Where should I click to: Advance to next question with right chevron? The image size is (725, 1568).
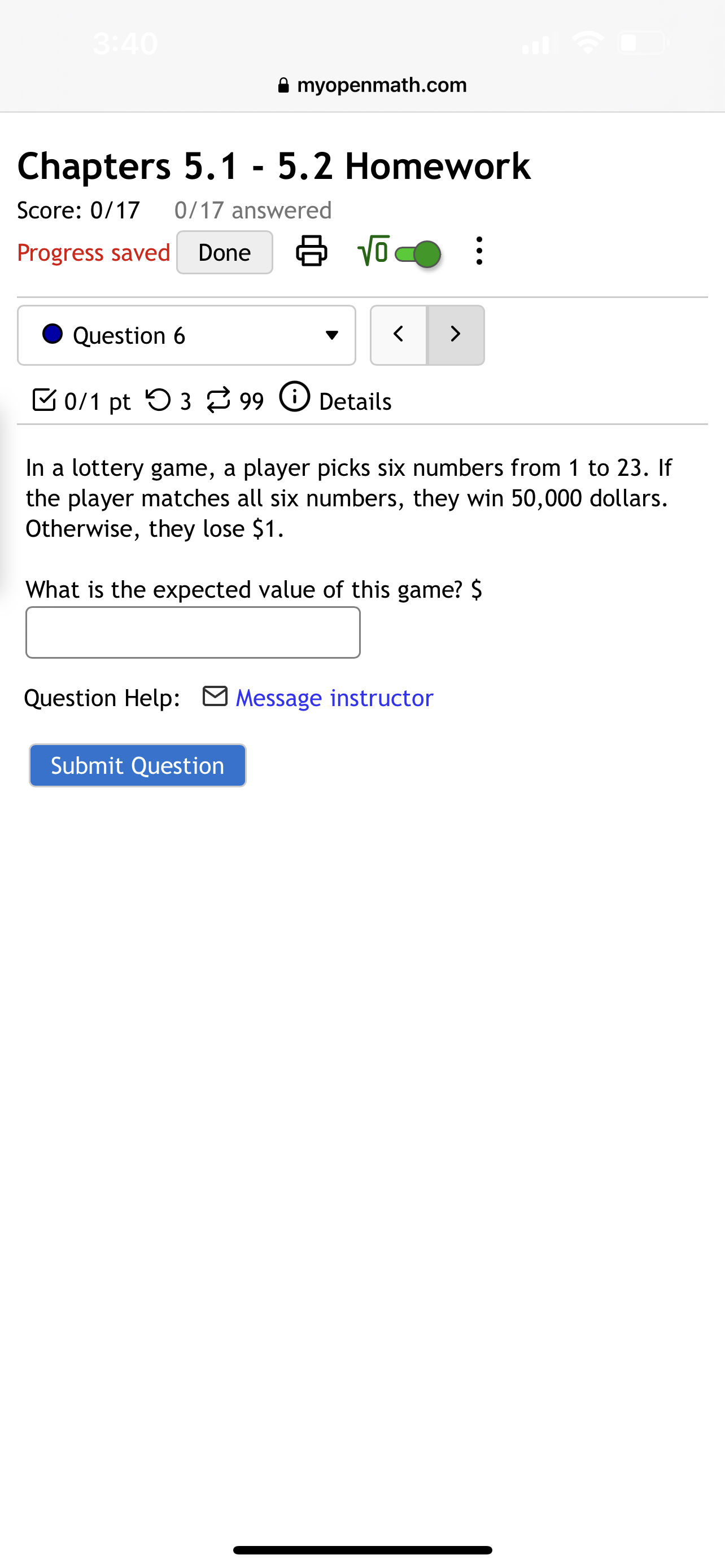pos(455,334)
